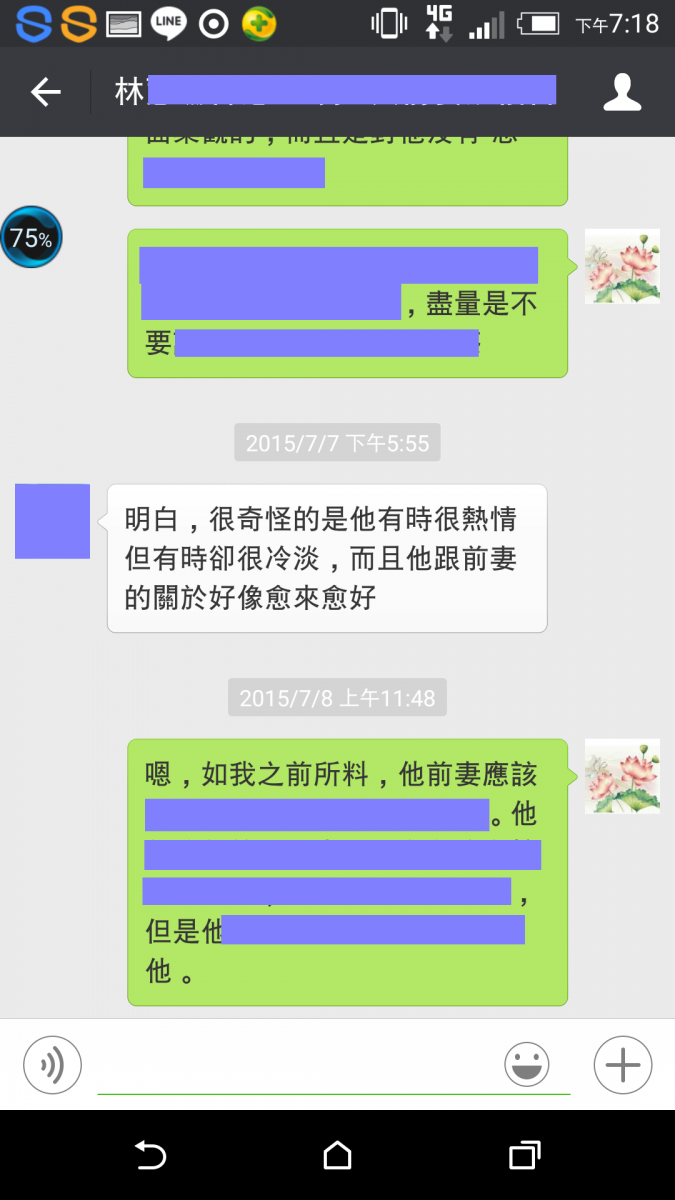Open the recent apps view

click(524, 1155)
